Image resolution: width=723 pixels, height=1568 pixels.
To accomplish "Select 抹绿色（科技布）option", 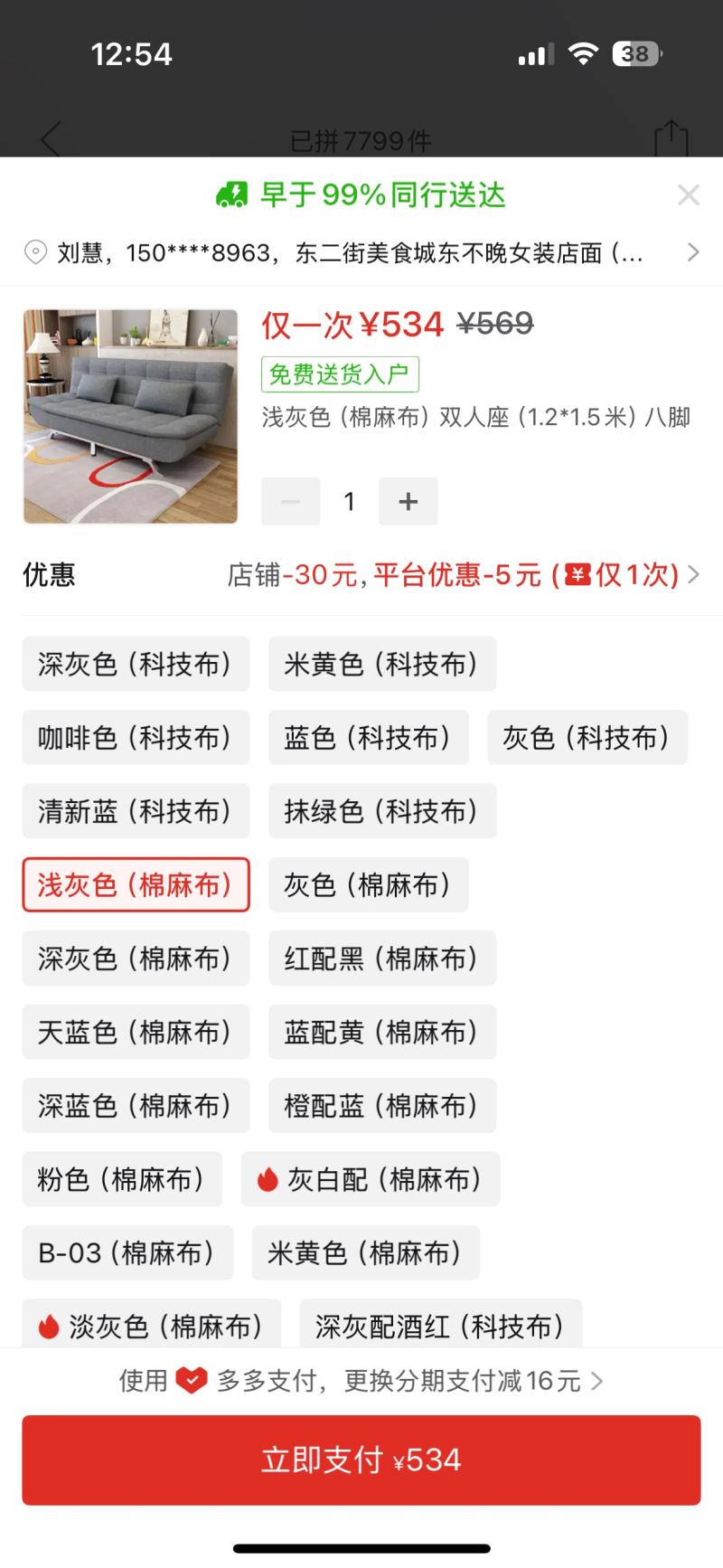I will (381, 811).
